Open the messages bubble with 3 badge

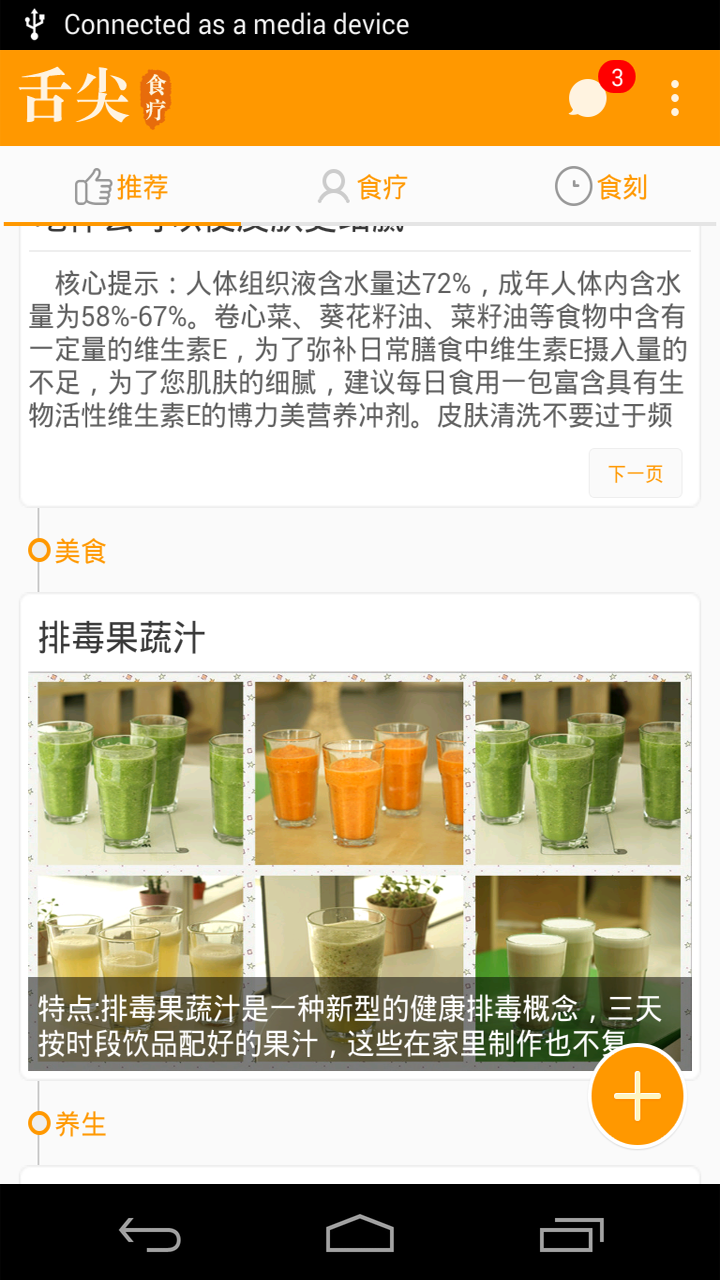pos(589,98)
